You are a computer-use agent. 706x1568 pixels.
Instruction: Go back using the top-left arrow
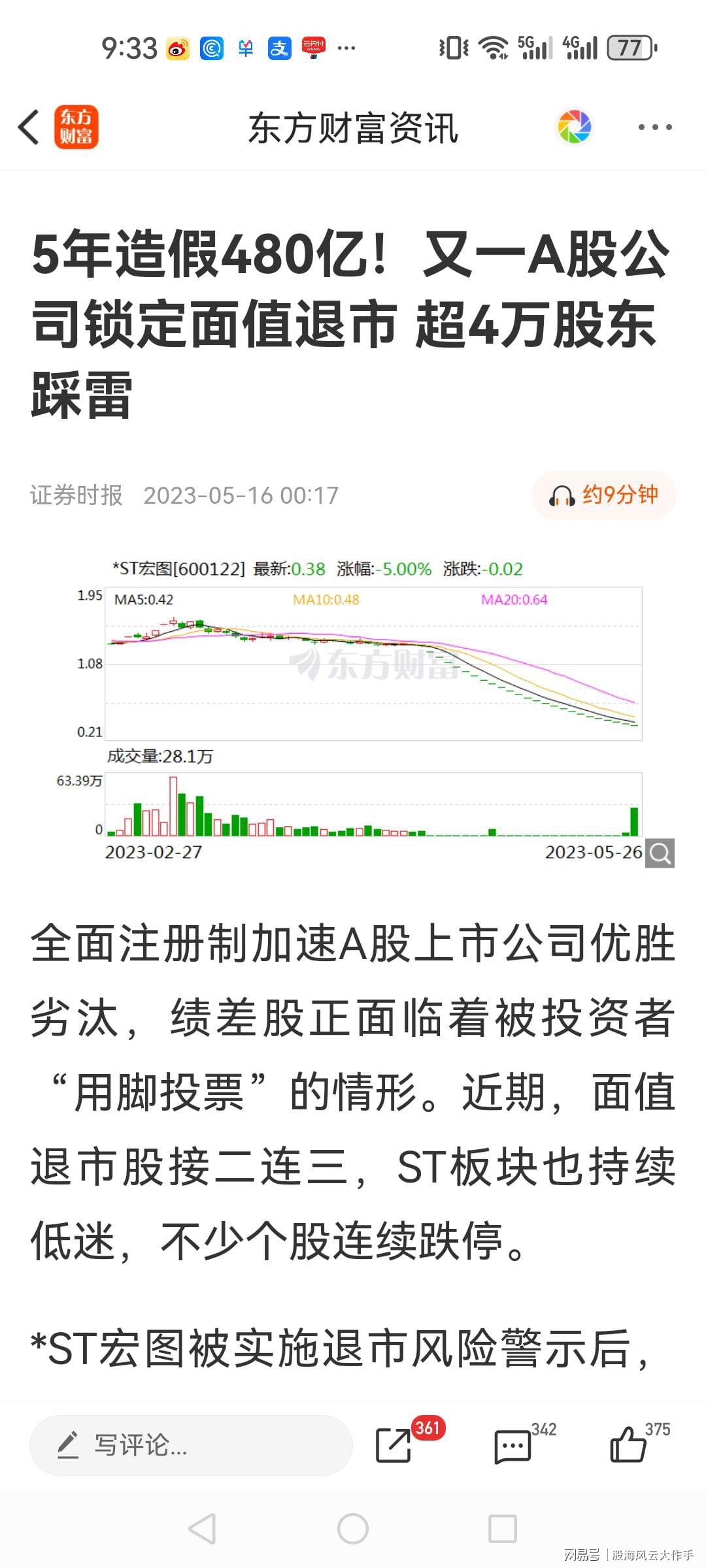(x=29, y=127)
